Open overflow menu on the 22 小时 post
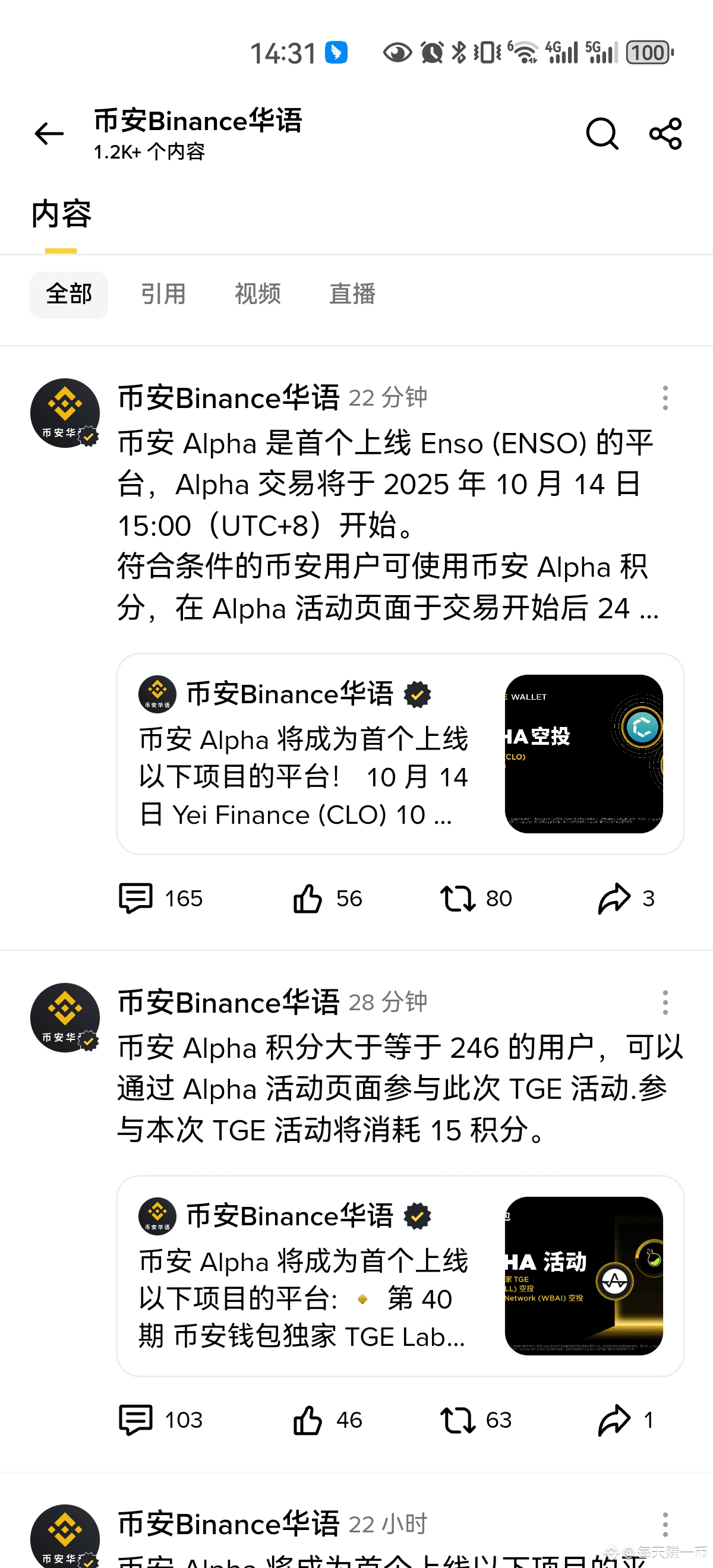The image size is (713, 1568). [665, 1524]
